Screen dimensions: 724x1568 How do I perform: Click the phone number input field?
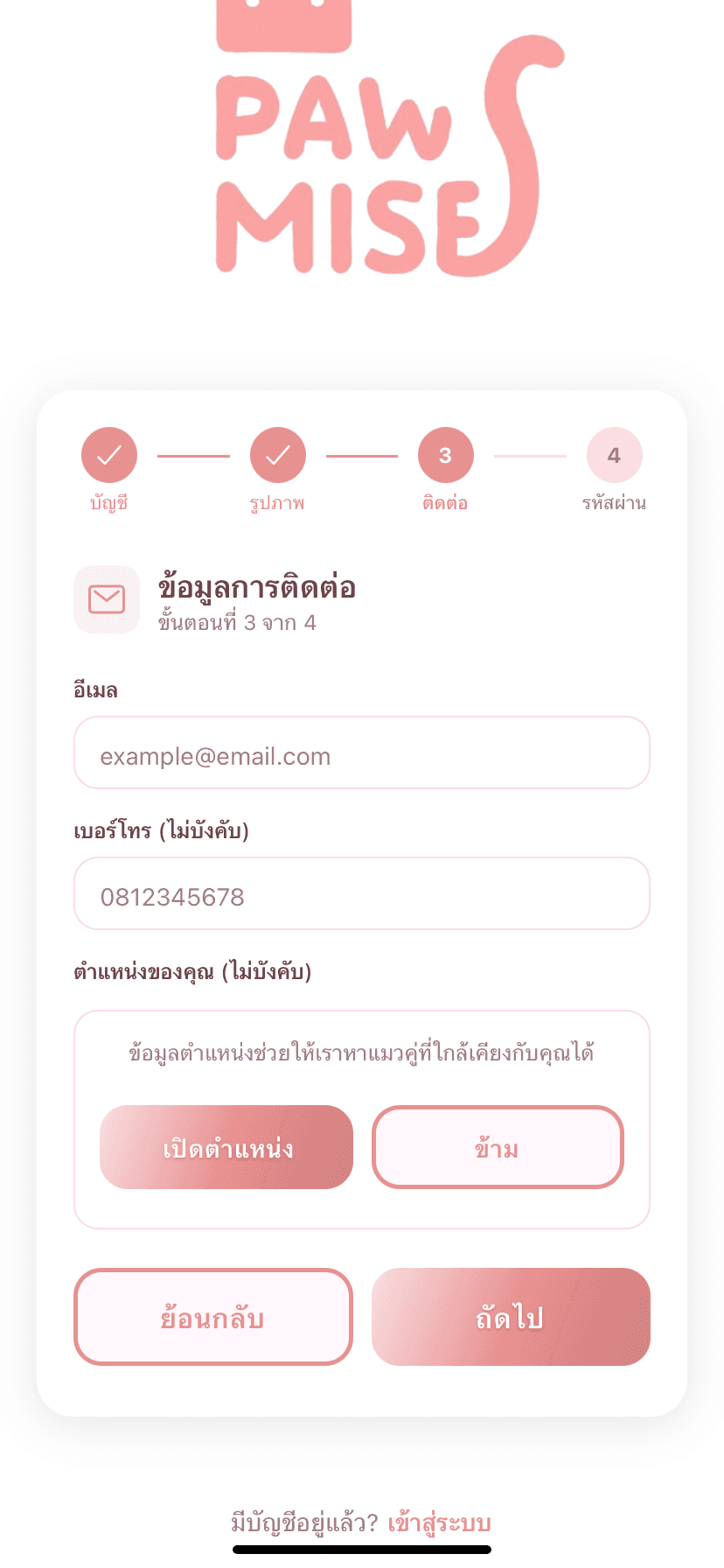362,893
